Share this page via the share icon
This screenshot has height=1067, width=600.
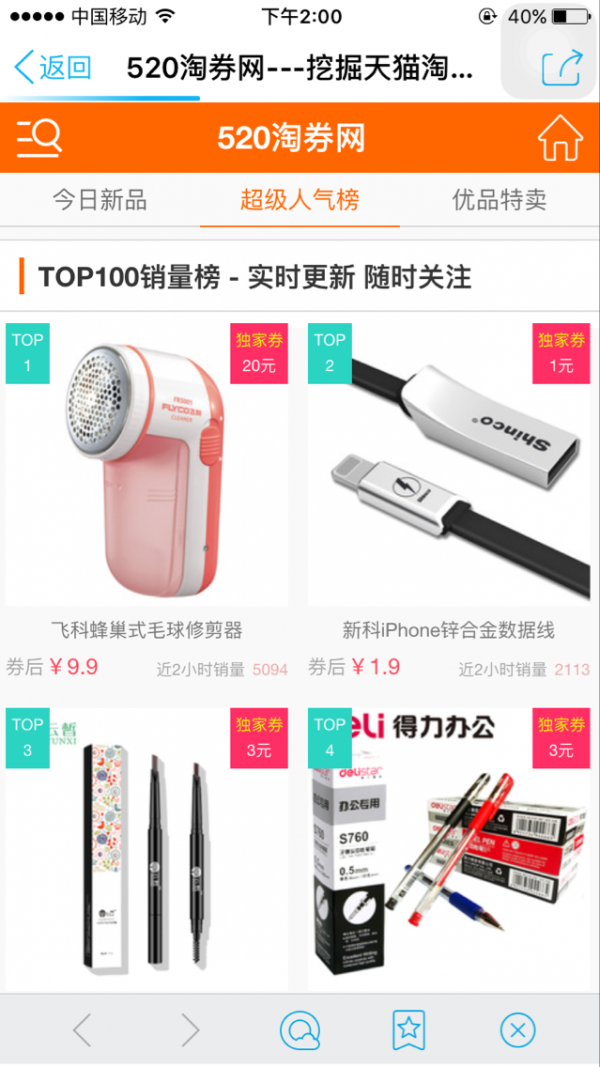pos(561,68)
